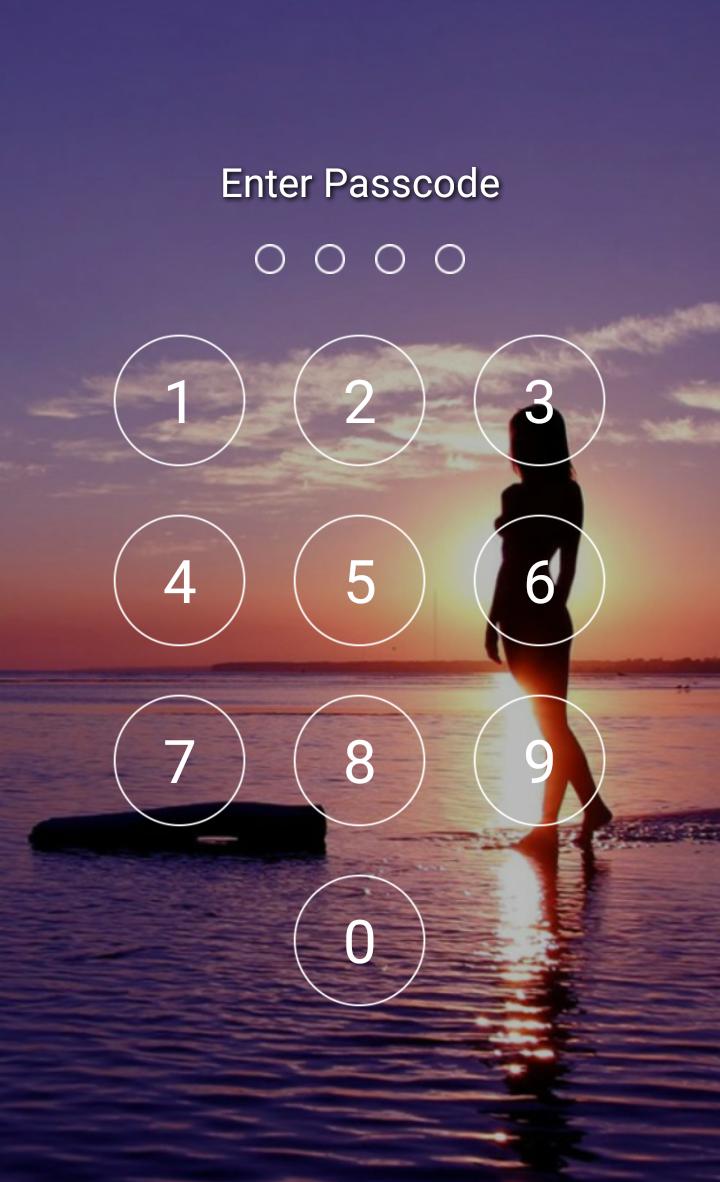720x1182 pixels.
Task: Tap the number 4 key
Action: pos(180,580)
